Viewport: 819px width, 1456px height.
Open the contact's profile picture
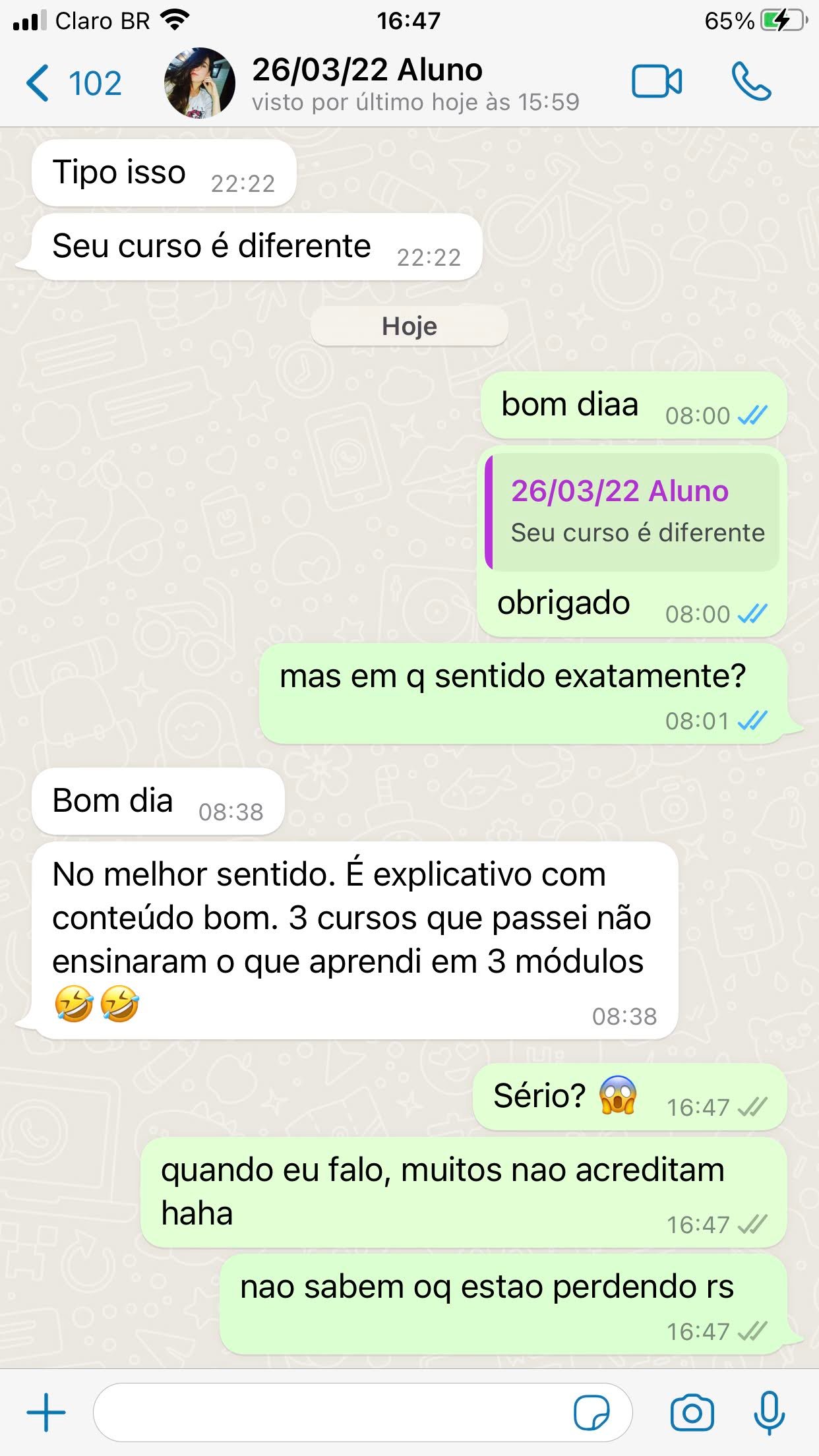coord(199,84)
